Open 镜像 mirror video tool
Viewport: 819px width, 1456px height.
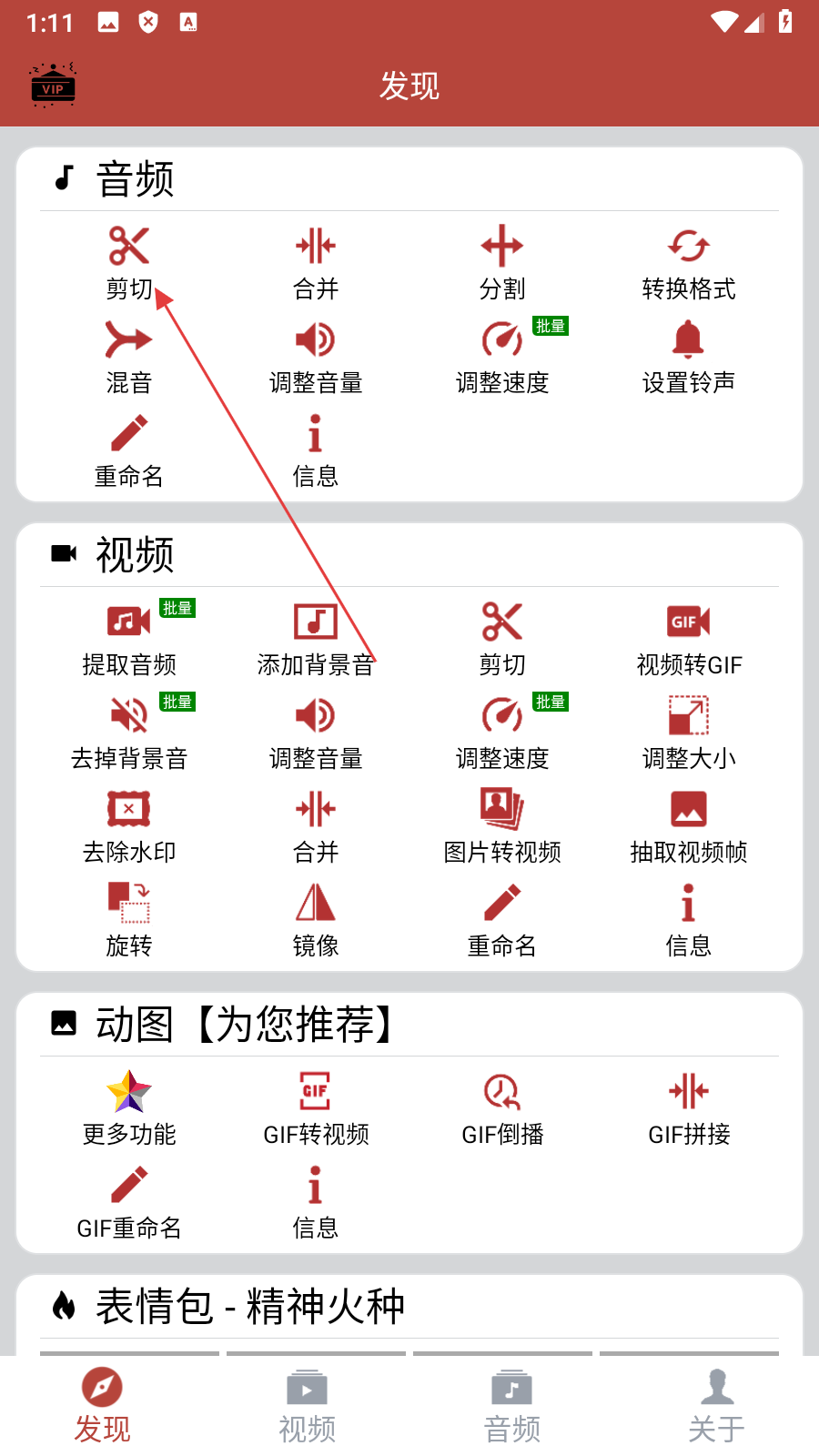316,919
